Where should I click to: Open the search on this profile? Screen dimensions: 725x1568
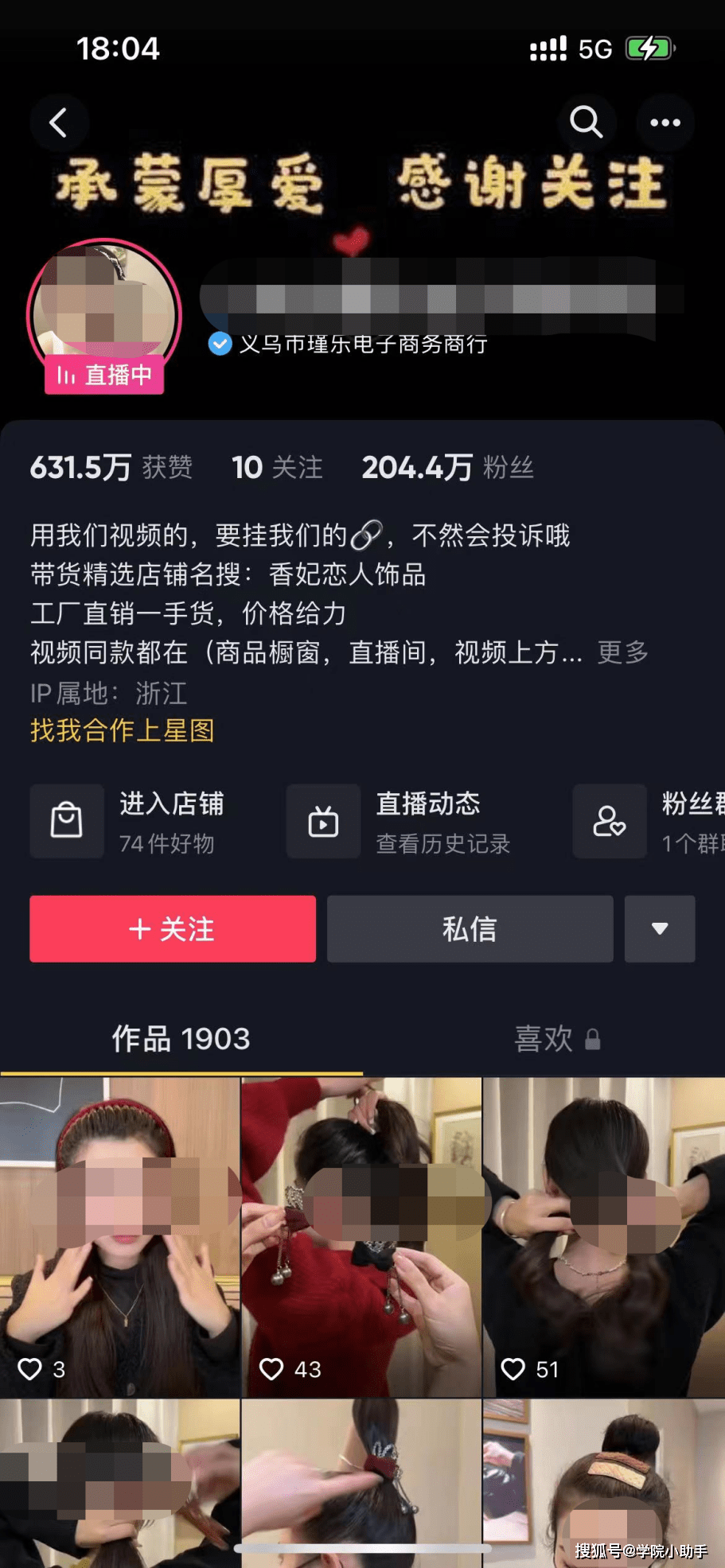tap(587, 123)
